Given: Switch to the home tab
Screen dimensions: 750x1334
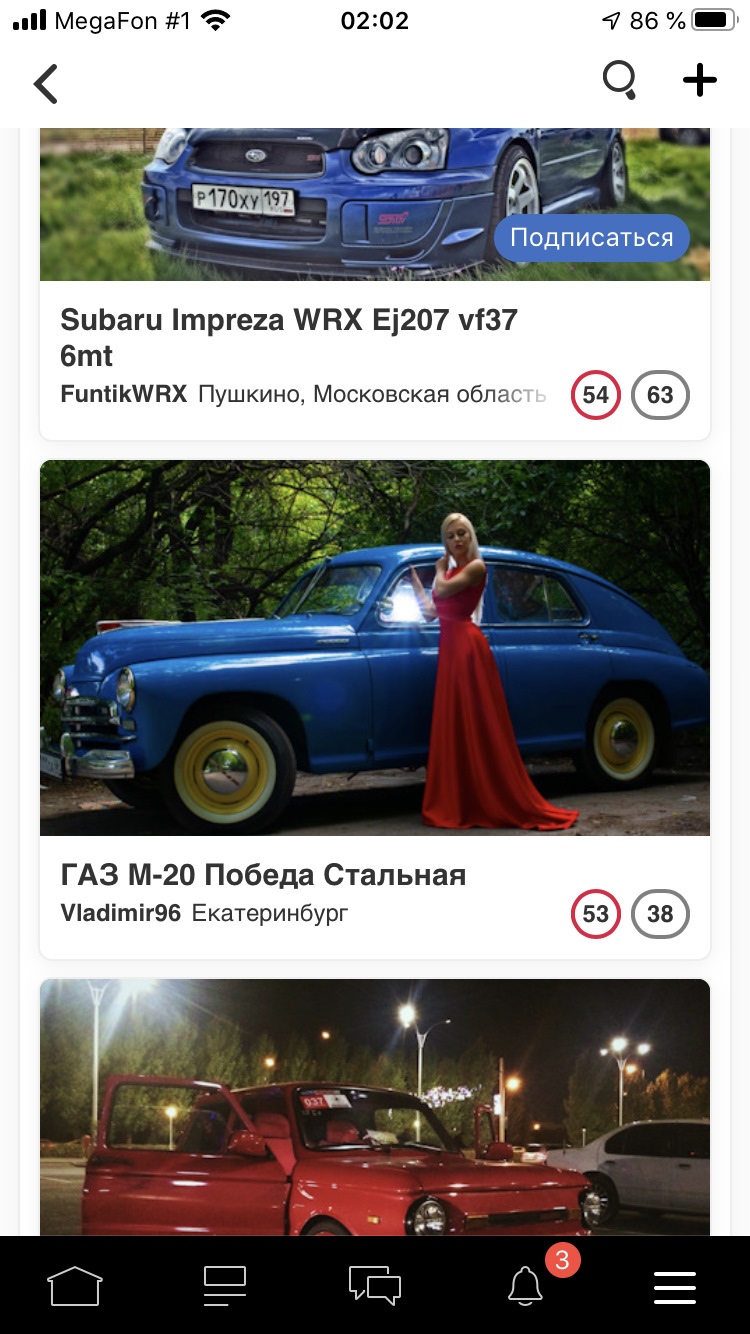Looking at the screenshot, I should (x=75, y=1286).
